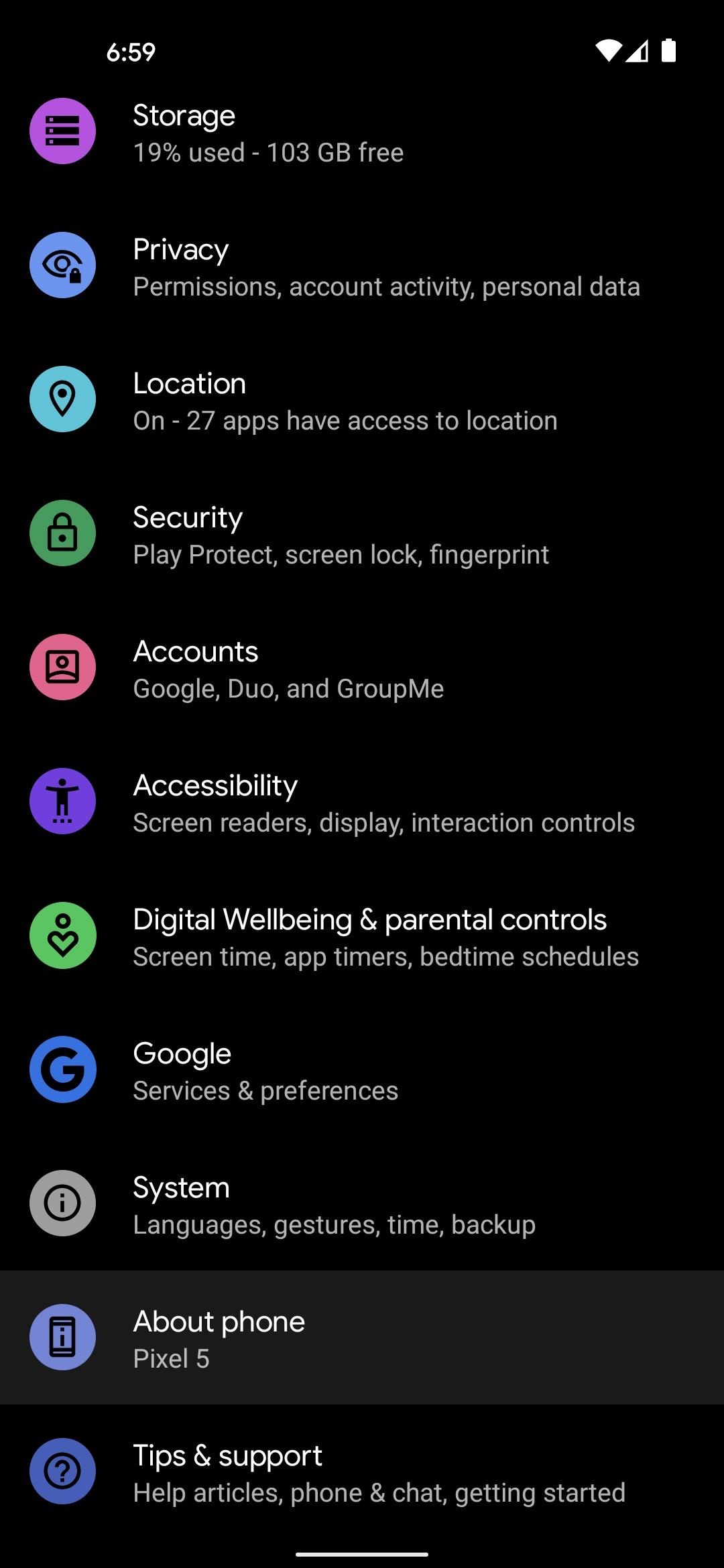Click the About phone device icon
This screenshot has width=724, height=1568.
point(62,1337)
